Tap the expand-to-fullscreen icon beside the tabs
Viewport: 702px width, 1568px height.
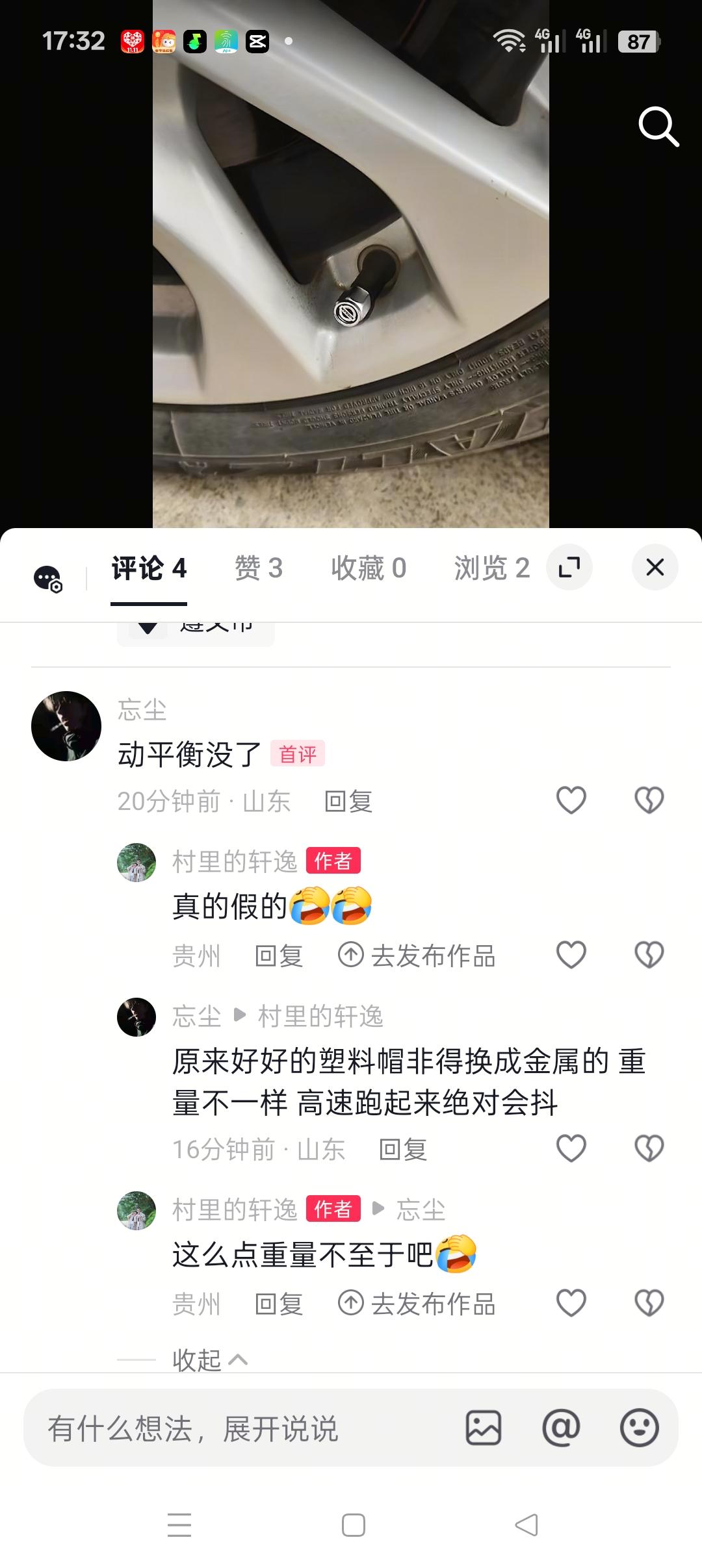[x=569, y=566]
